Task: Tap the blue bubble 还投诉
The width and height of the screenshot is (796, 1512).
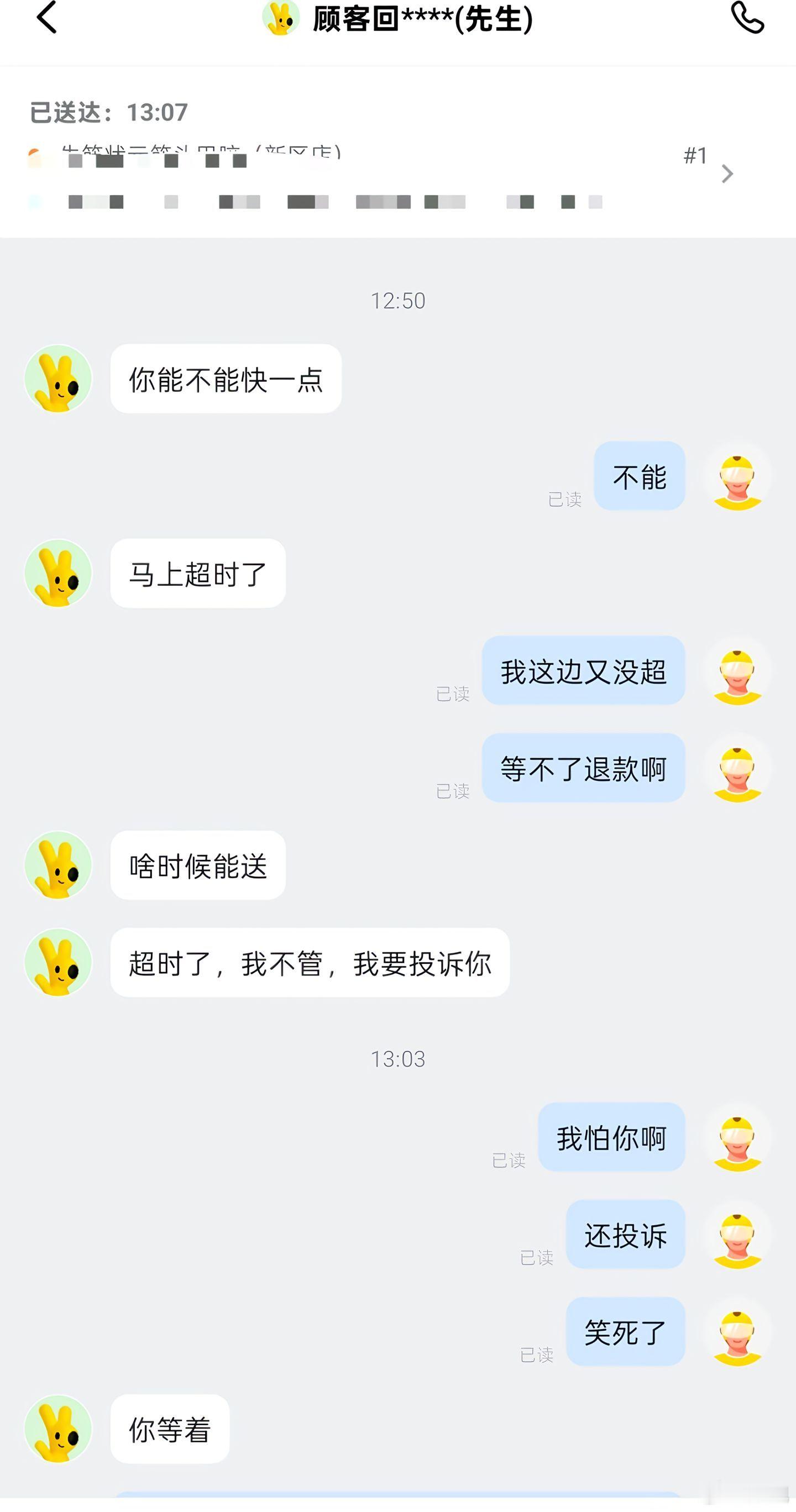Action: pyautogui.click(x=625, y=1235)
